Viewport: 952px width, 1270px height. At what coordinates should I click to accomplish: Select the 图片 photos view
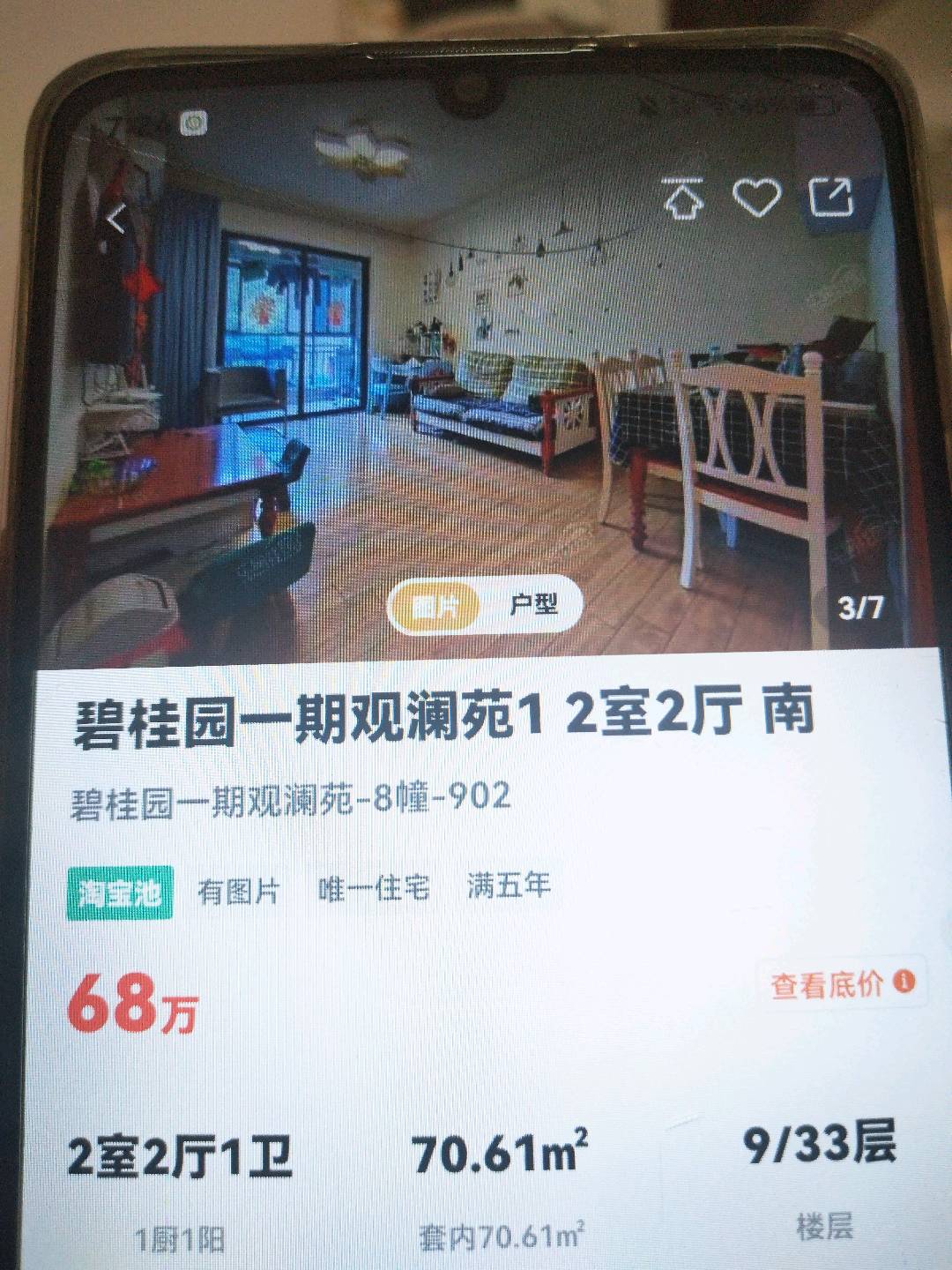pyautogui.click(x=435, y=607)
